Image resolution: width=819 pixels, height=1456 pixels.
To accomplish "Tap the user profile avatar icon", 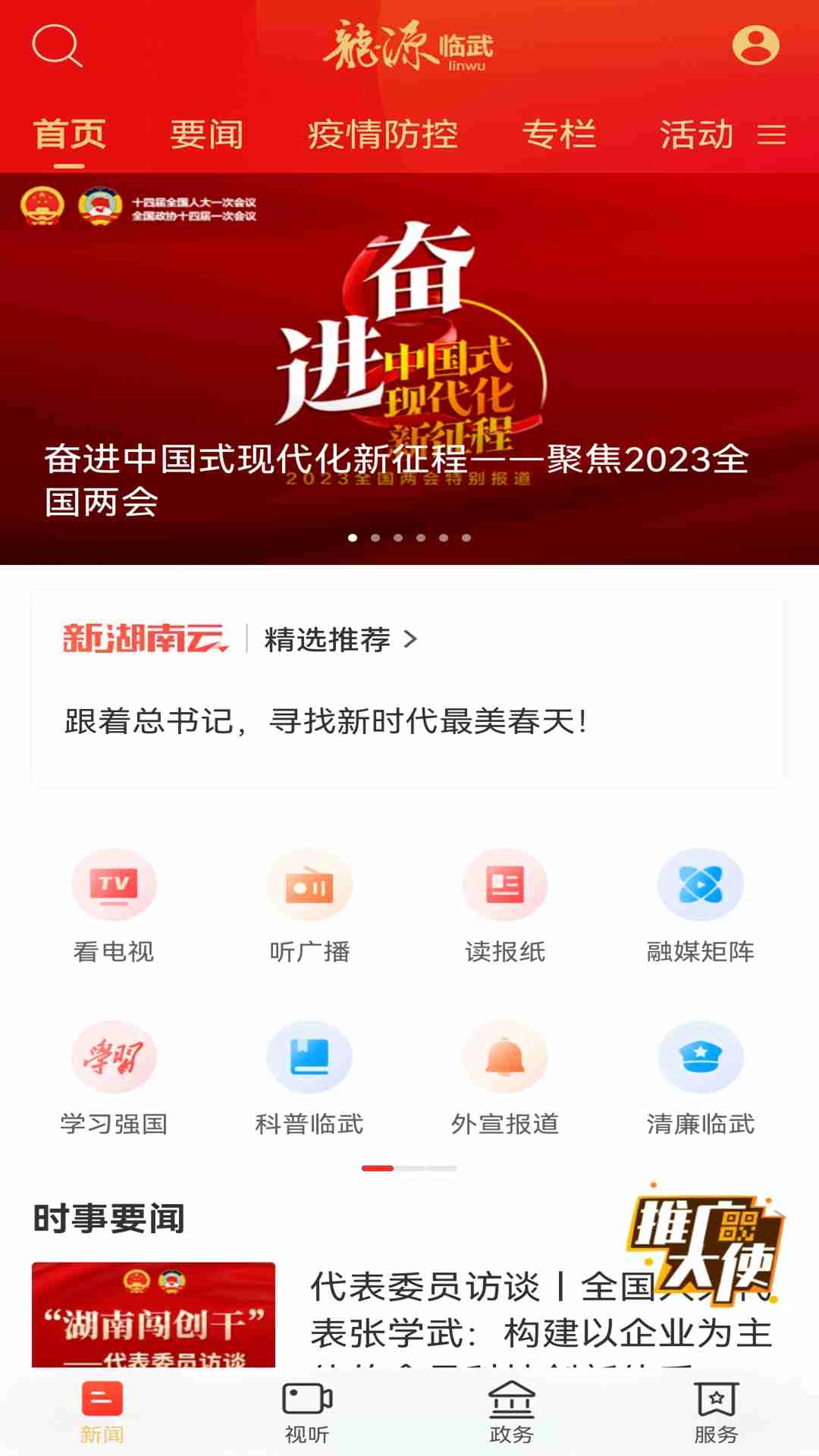I will coord(755,47).
